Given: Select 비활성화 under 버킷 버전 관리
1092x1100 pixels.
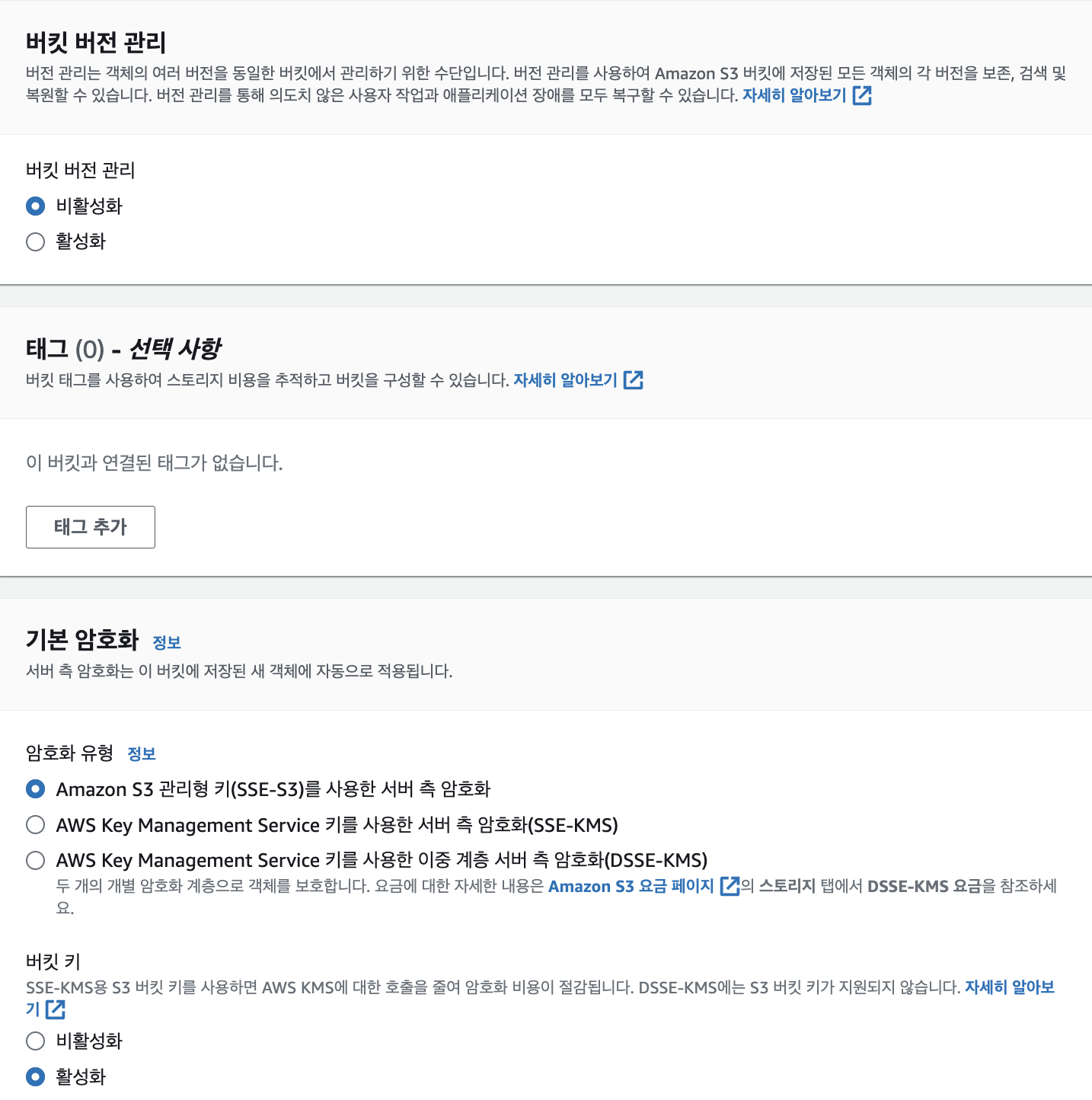Looking at the screenshot, I should tap(35, 206).
